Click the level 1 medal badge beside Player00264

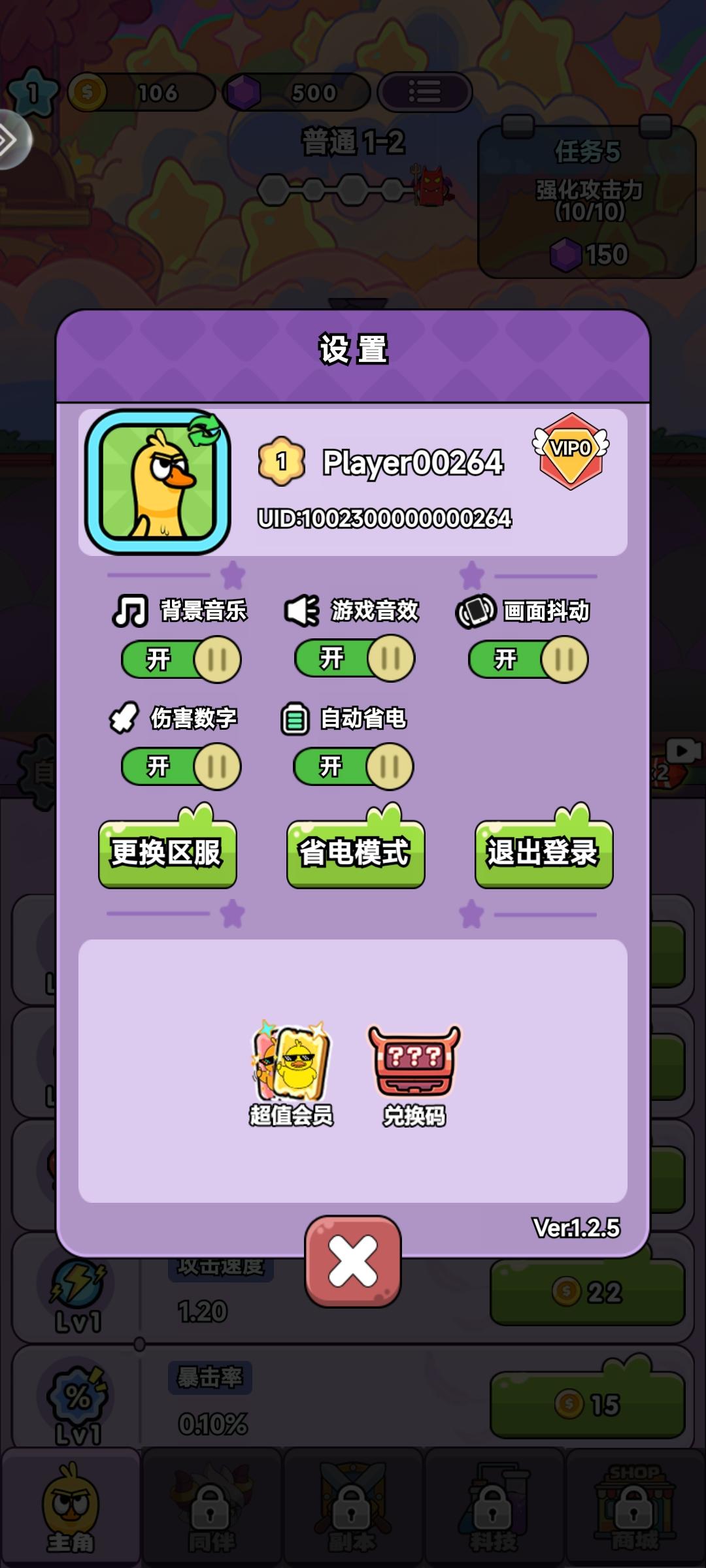280,461
